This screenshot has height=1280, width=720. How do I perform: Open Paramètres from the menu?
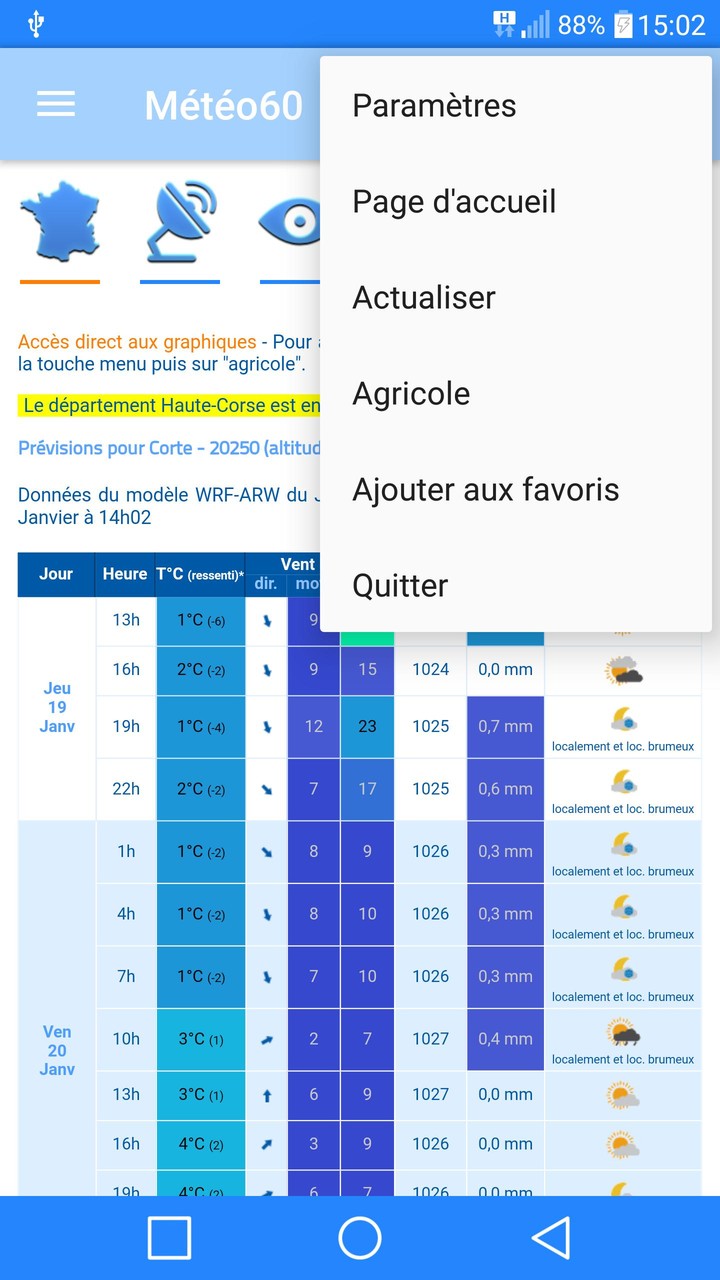(x=434, y=105)
